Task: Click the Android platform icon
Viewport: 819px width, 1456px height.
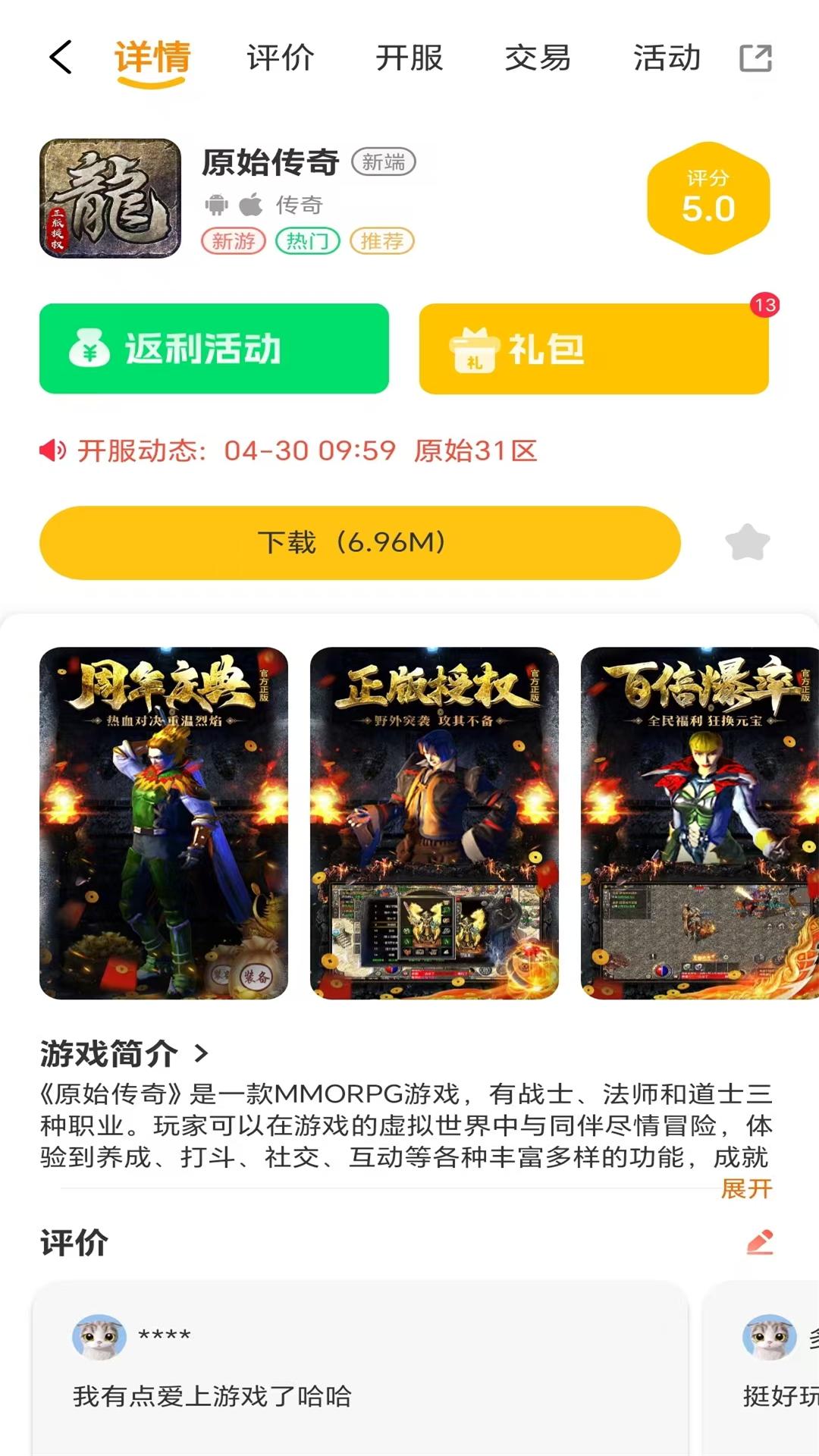Action: coord(216,203)
